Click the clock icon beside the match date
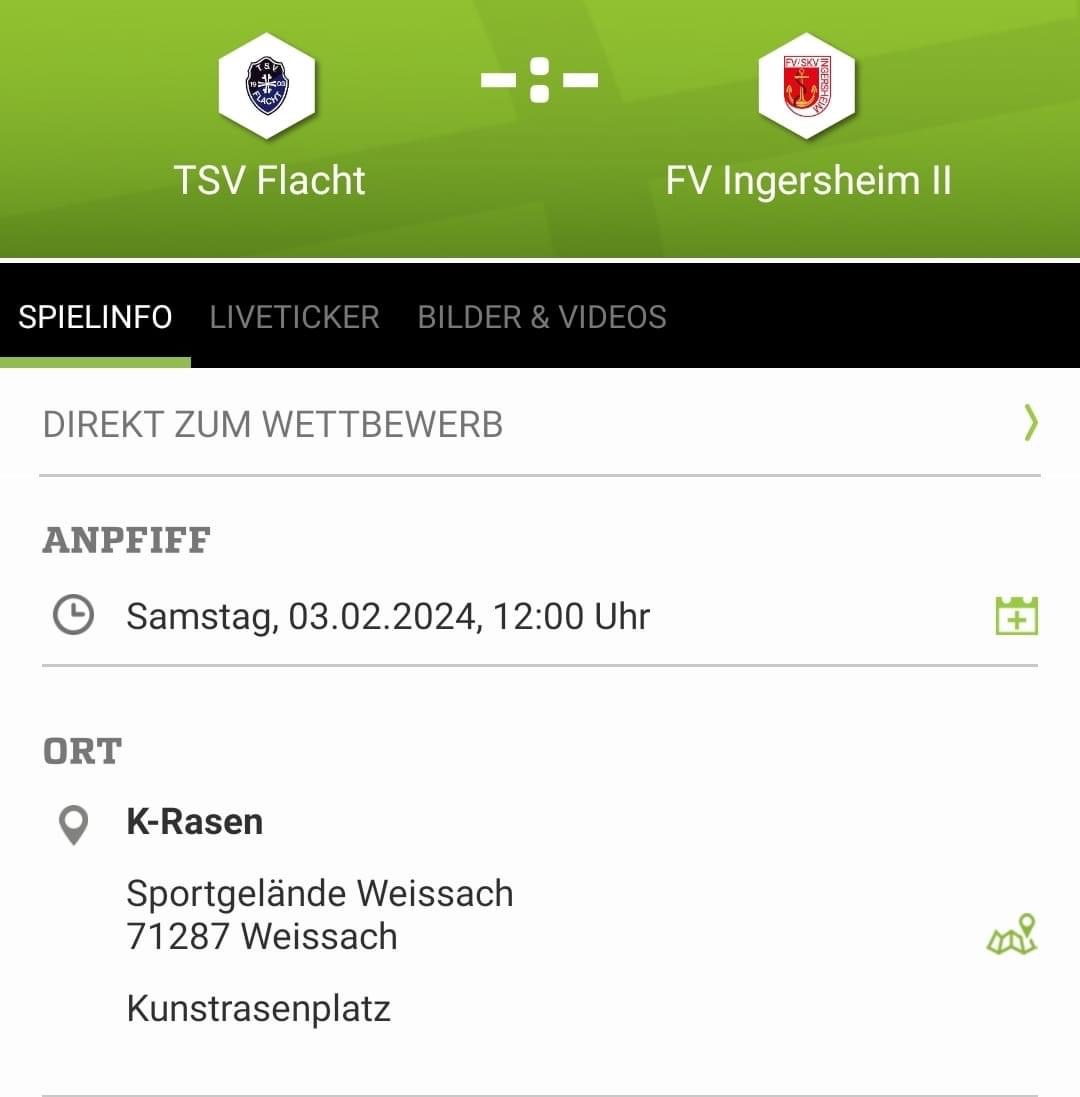This screenshot has height=1097, width=1080. 72,616
